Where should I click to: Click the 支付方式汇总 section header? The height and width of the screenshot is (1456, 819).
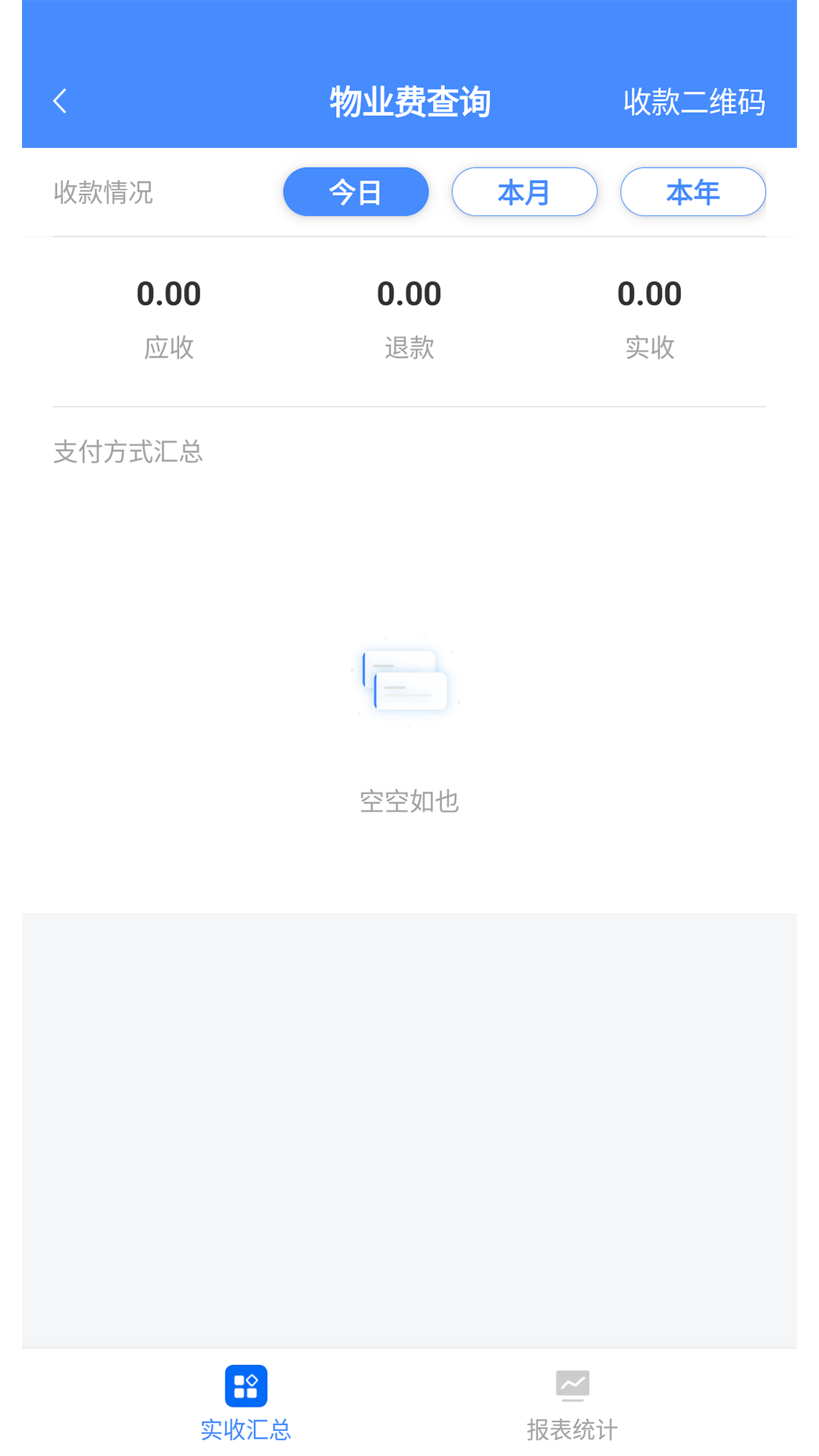(x=127, y=451)
